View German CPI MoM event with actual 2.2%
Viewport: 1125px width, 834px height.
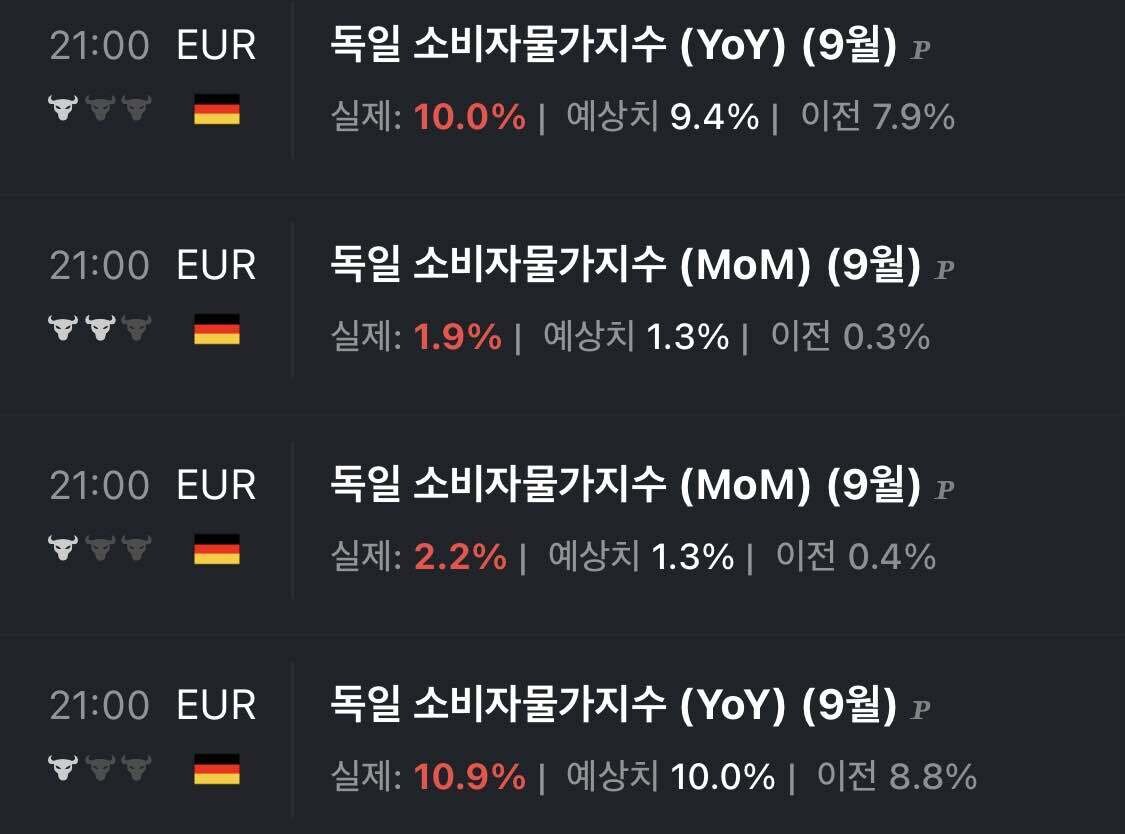625,486
